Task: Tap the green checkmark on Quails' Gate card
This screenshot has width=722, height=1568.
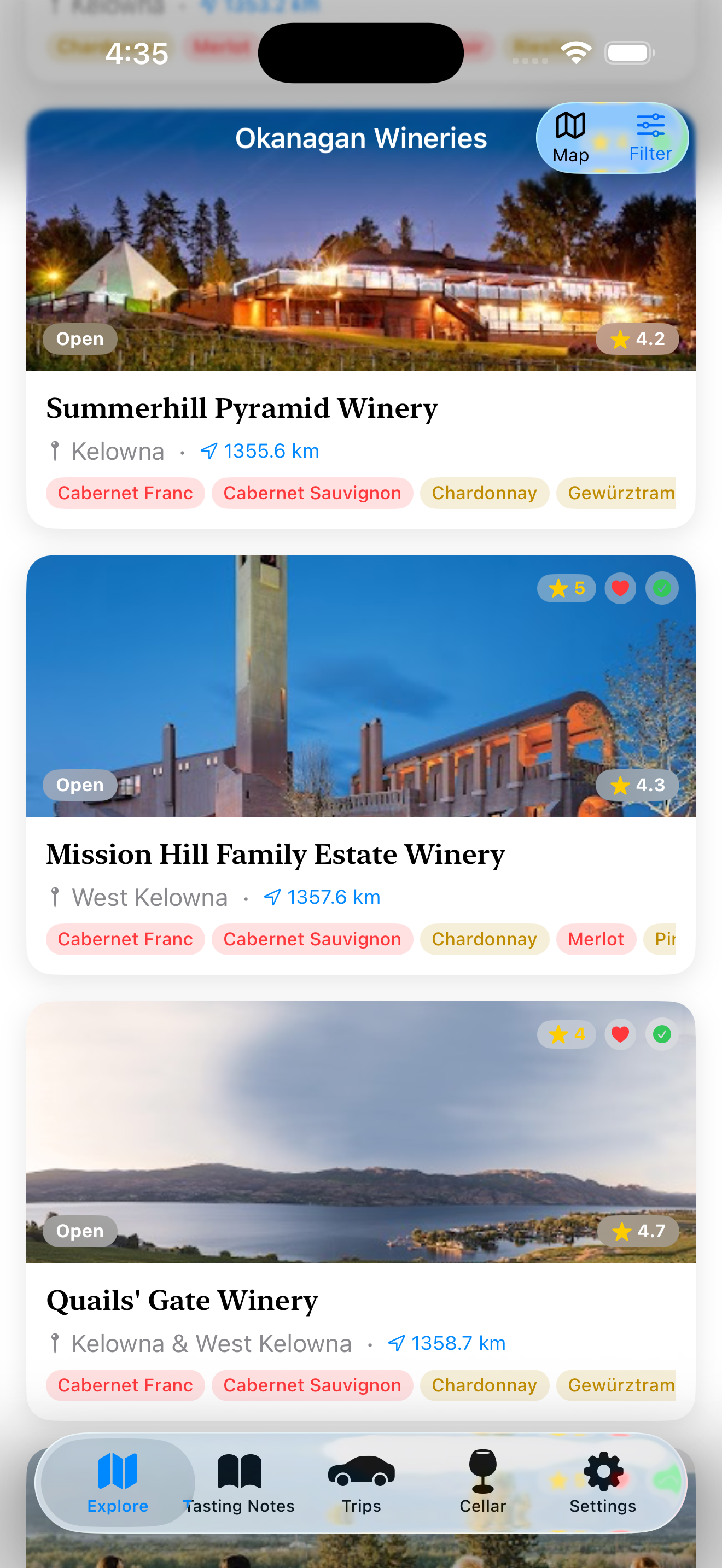Action: pos(662,1034)
